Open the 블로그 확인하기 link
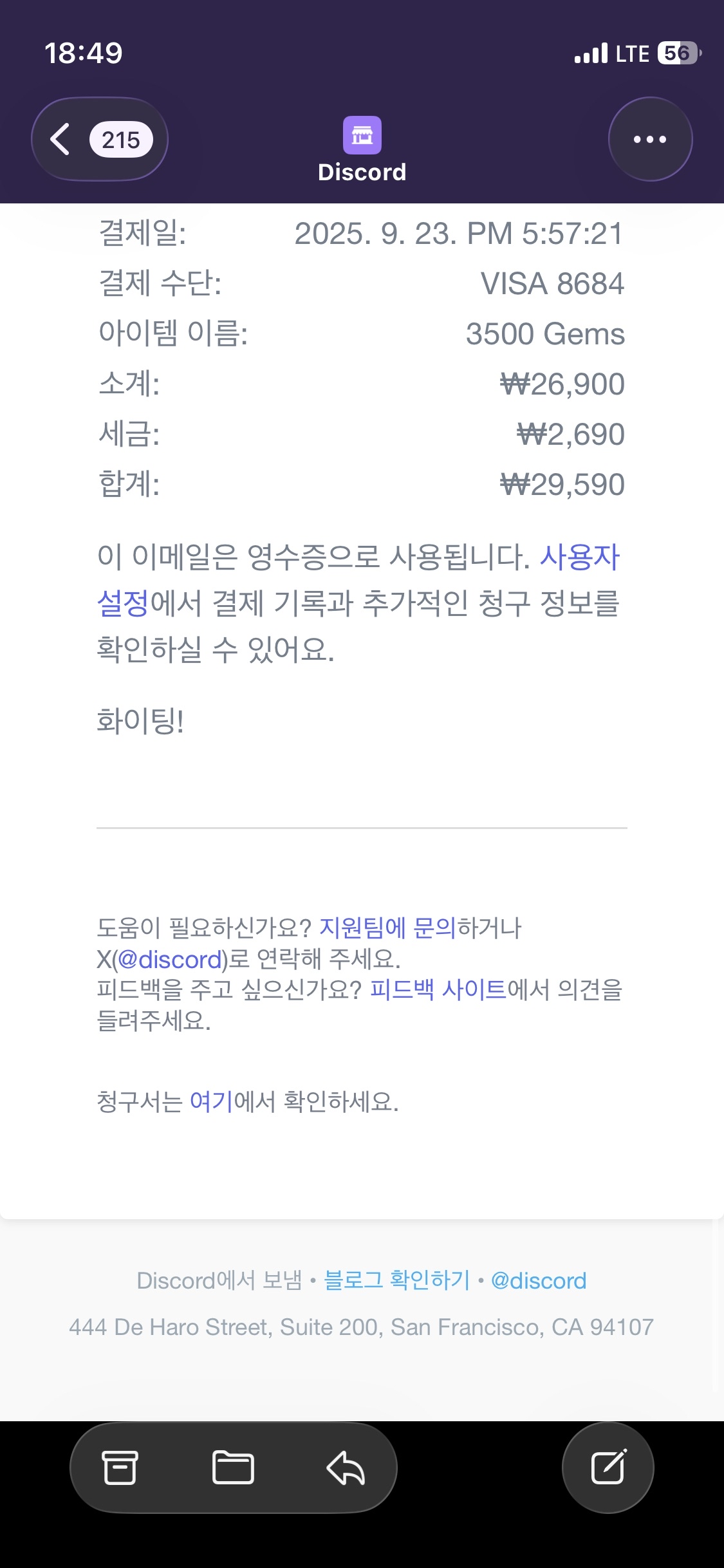This screenshot has width=724, height=1568. [x=396, y=1280]
